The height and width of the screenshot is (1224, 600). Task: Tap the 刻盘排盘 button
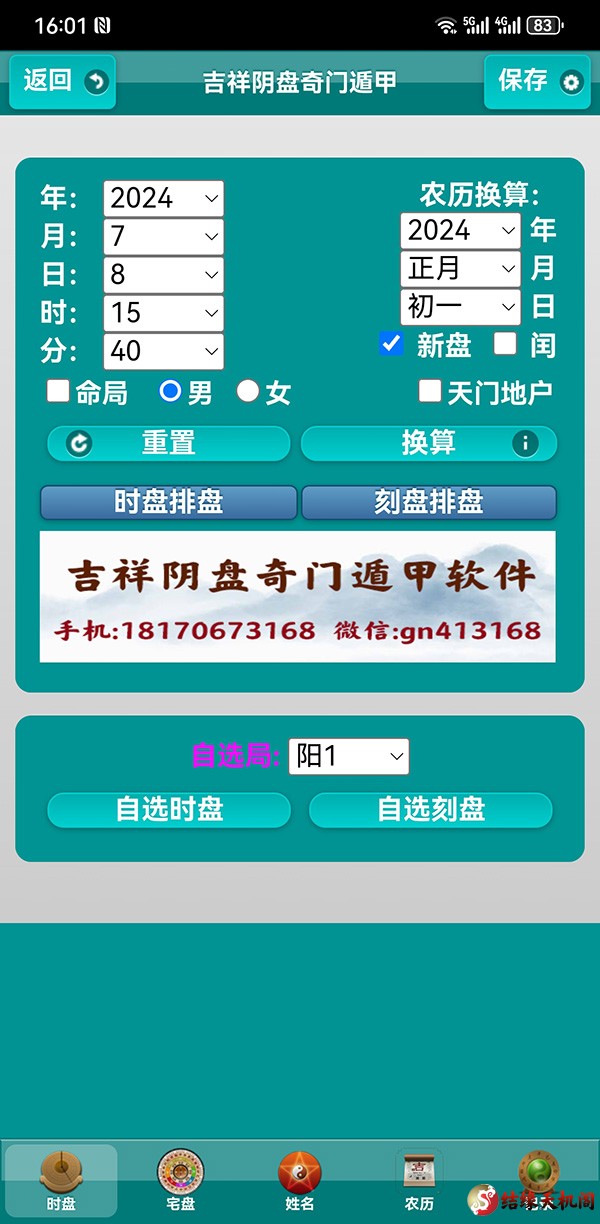click(428, 502)
